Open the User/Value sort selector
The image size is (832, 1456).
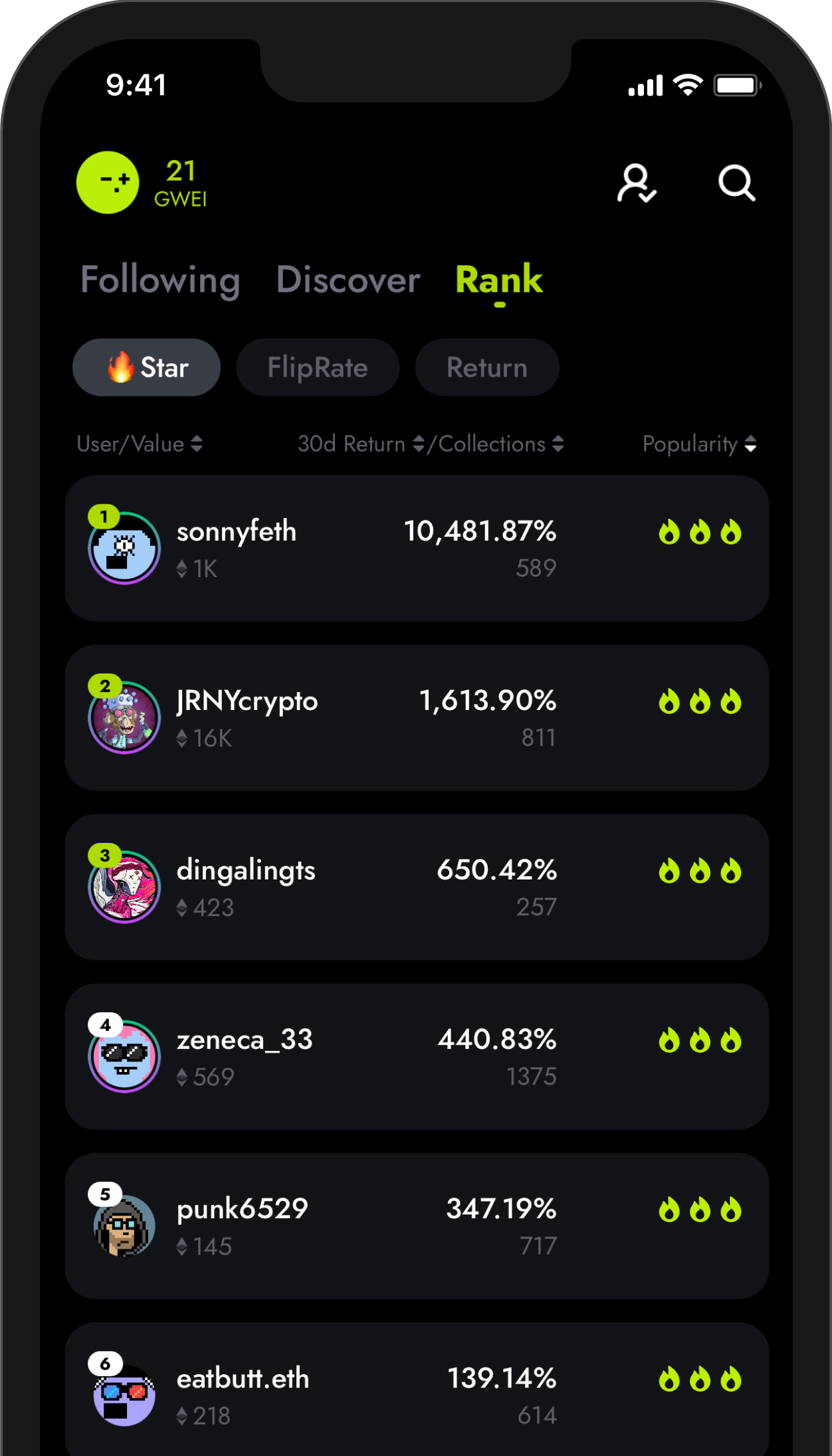[x=197, y=444]
